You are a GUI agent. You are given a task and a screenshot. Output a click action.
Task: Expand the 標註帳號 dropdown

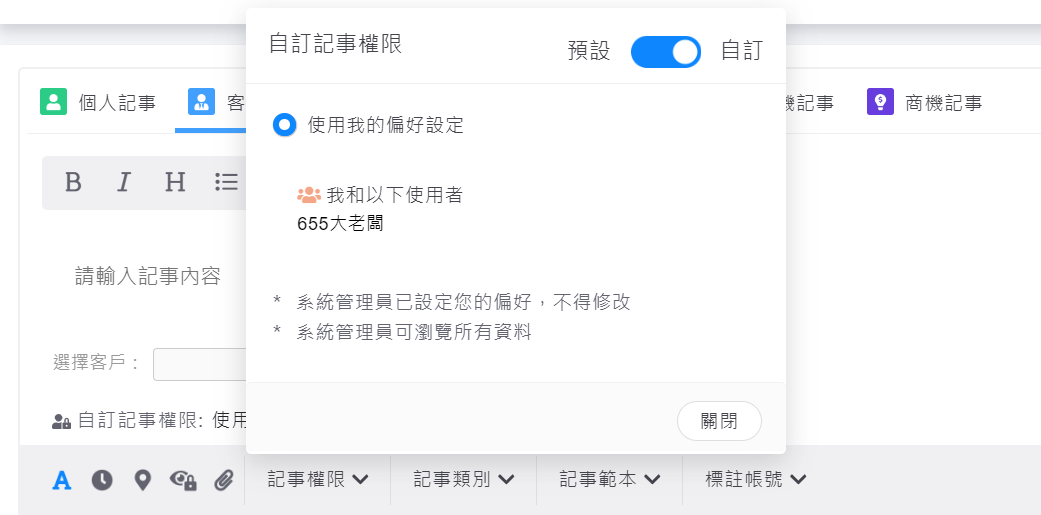(x=755, y=479)
